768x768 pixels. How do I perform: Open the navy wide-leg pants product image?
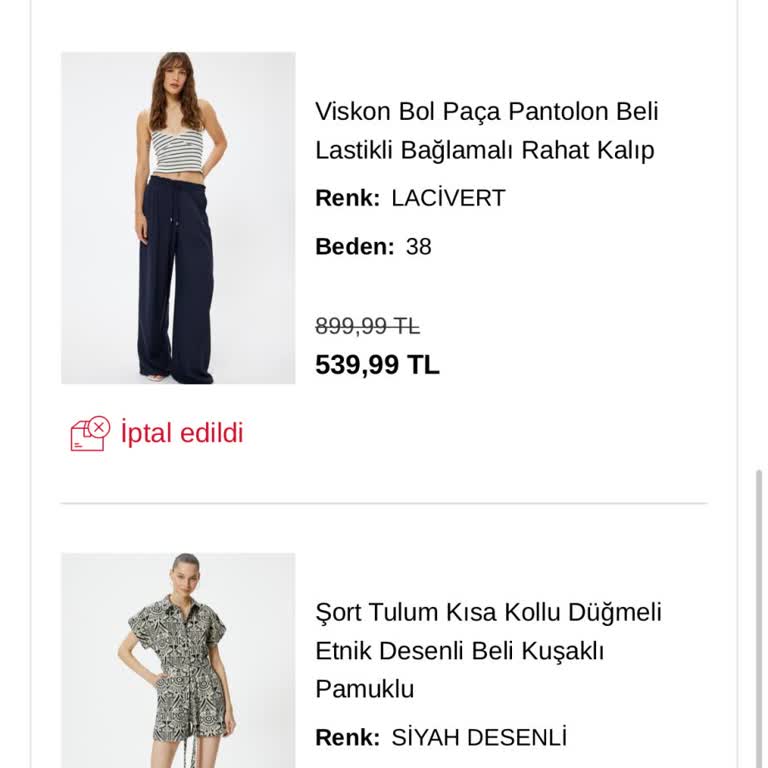click(178, 218)
